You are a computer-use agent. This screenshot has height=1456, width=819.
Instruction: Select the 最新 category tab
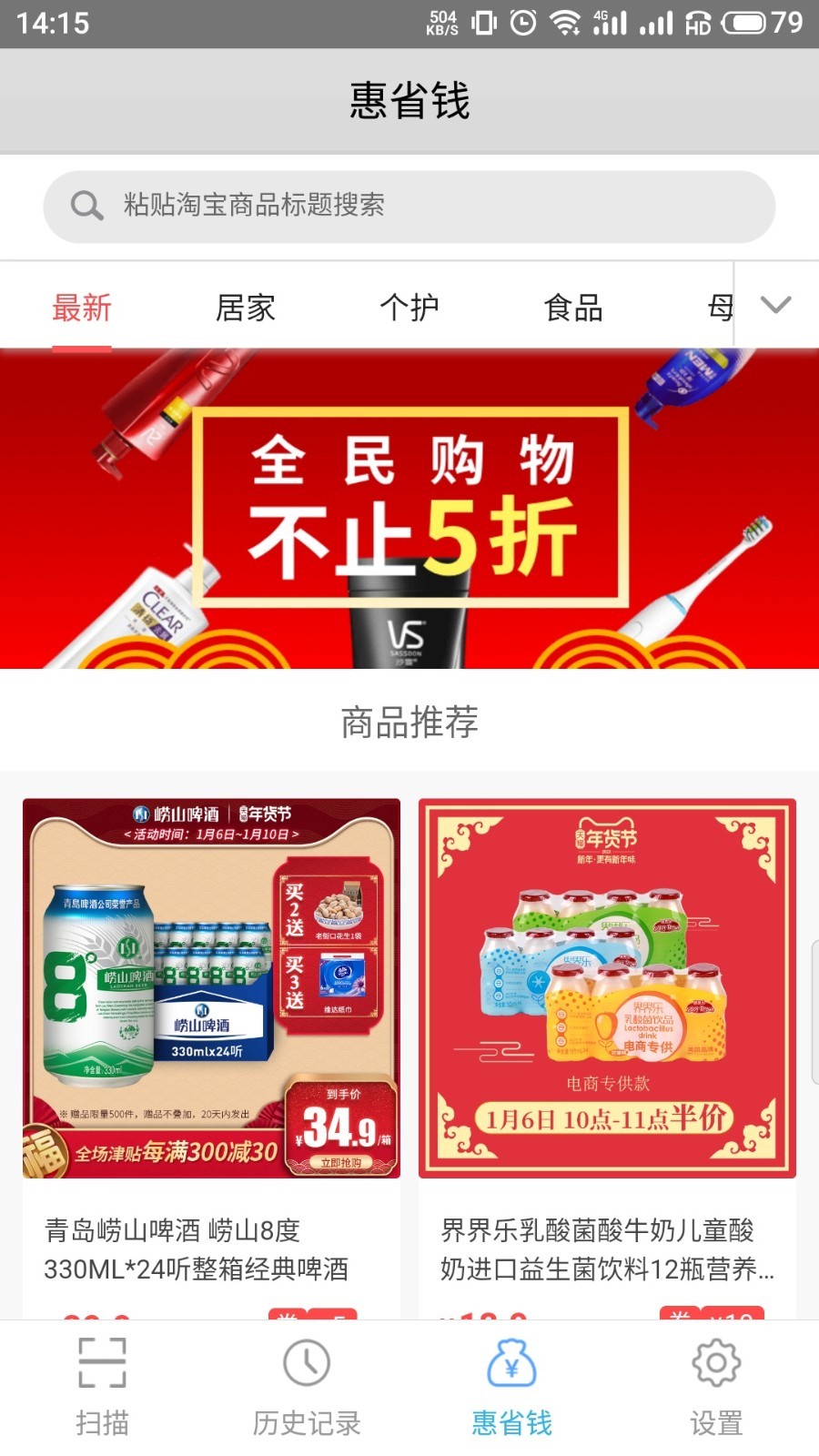click(82, 308)
